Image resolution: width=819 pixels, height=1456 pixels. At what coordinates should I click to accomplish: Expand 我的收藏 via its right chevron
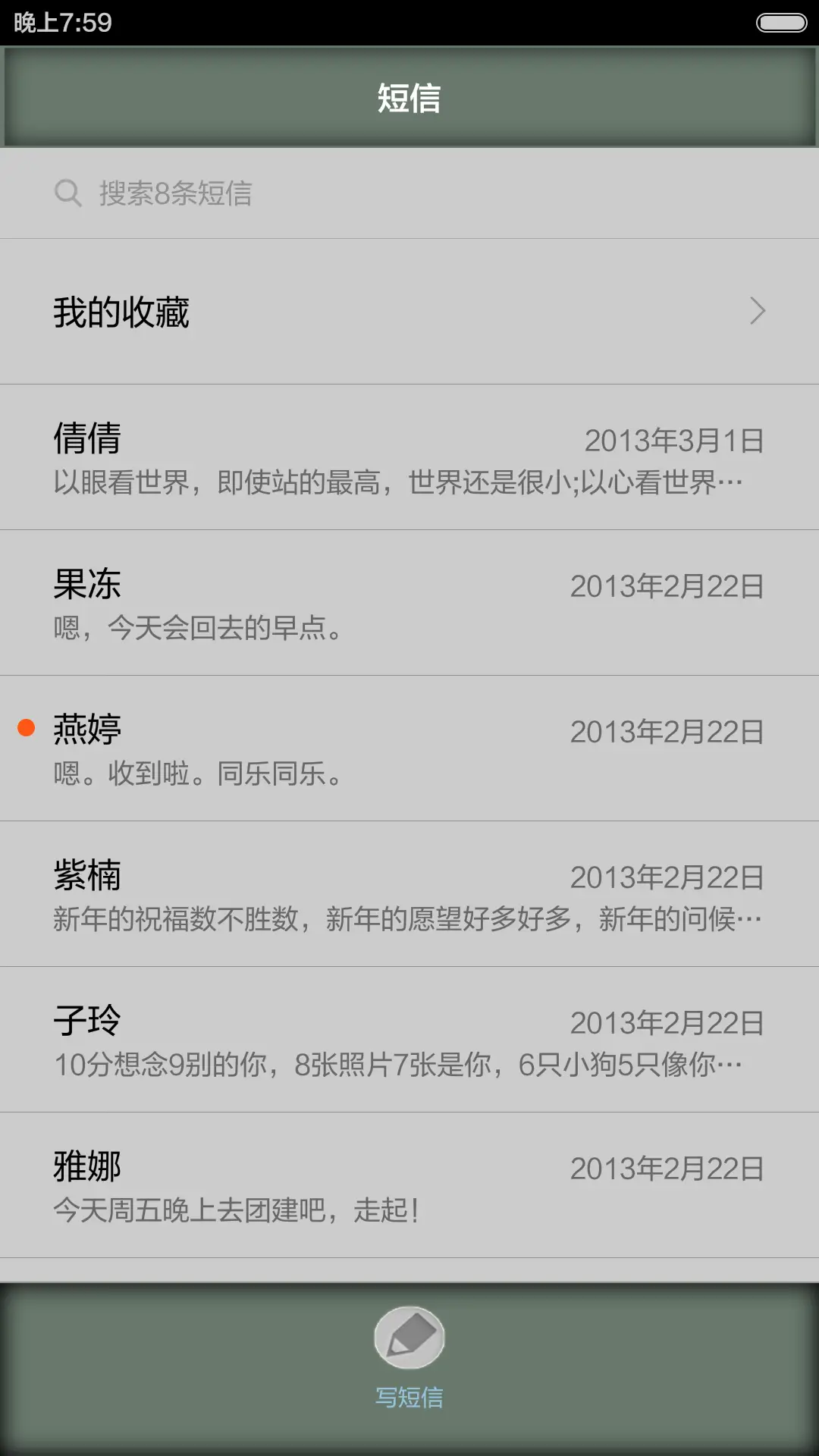757,311
